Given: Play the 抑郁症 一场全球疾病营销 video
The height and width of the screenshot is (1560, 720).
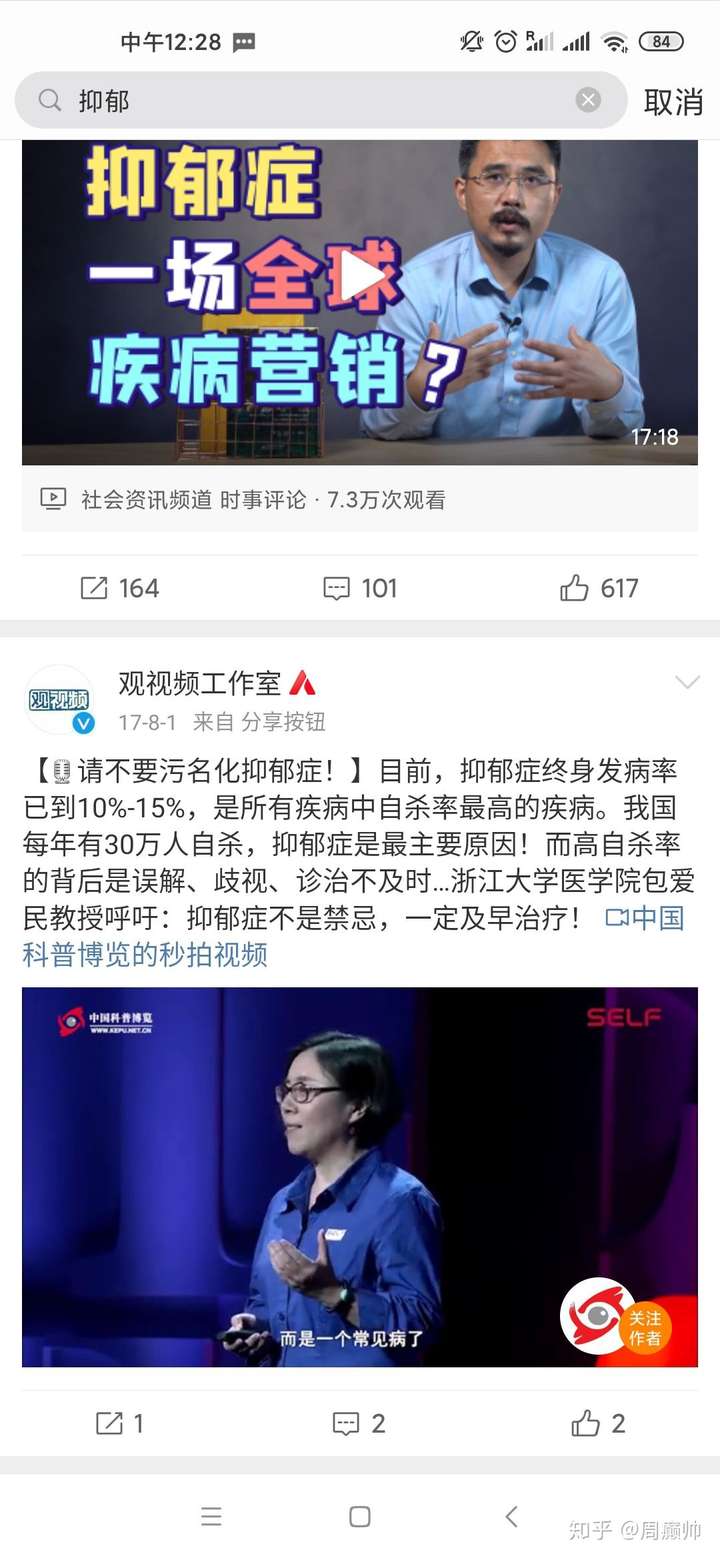Looking at the screenshot, I should tap(359, 278).
